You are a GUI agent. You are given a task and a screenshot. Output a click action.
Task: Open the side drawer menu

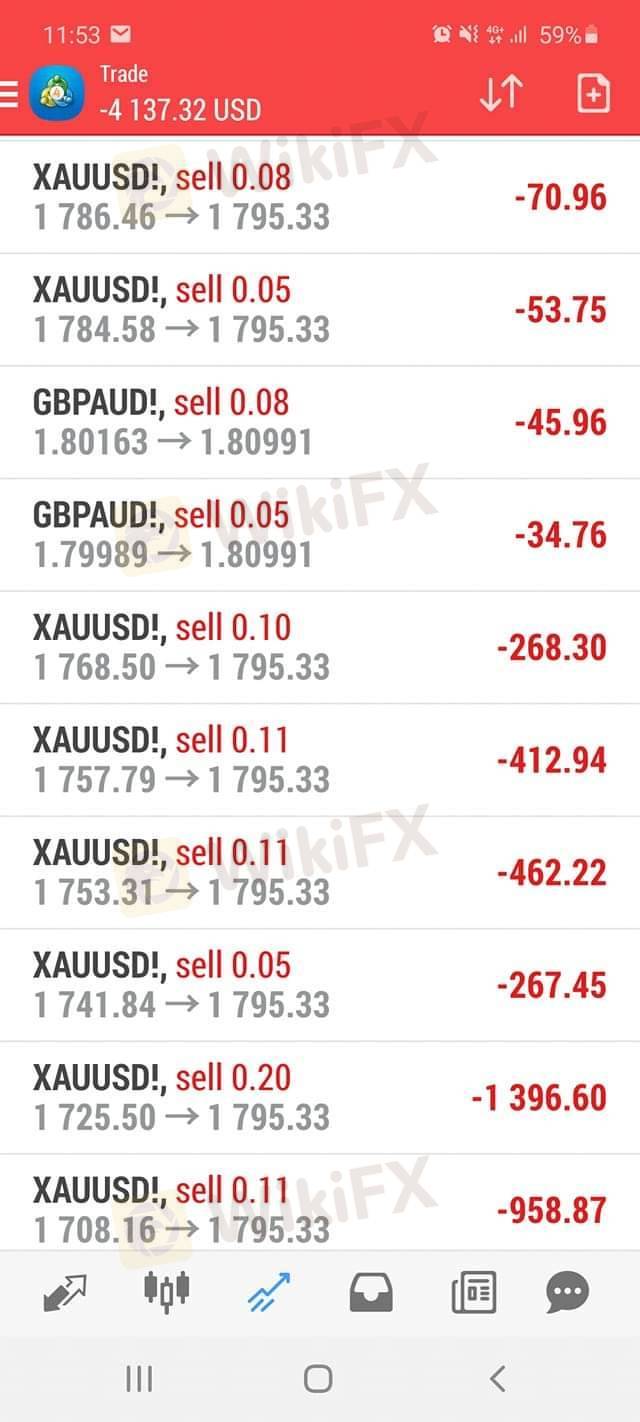pyautogui.click(x=10, y=95)
